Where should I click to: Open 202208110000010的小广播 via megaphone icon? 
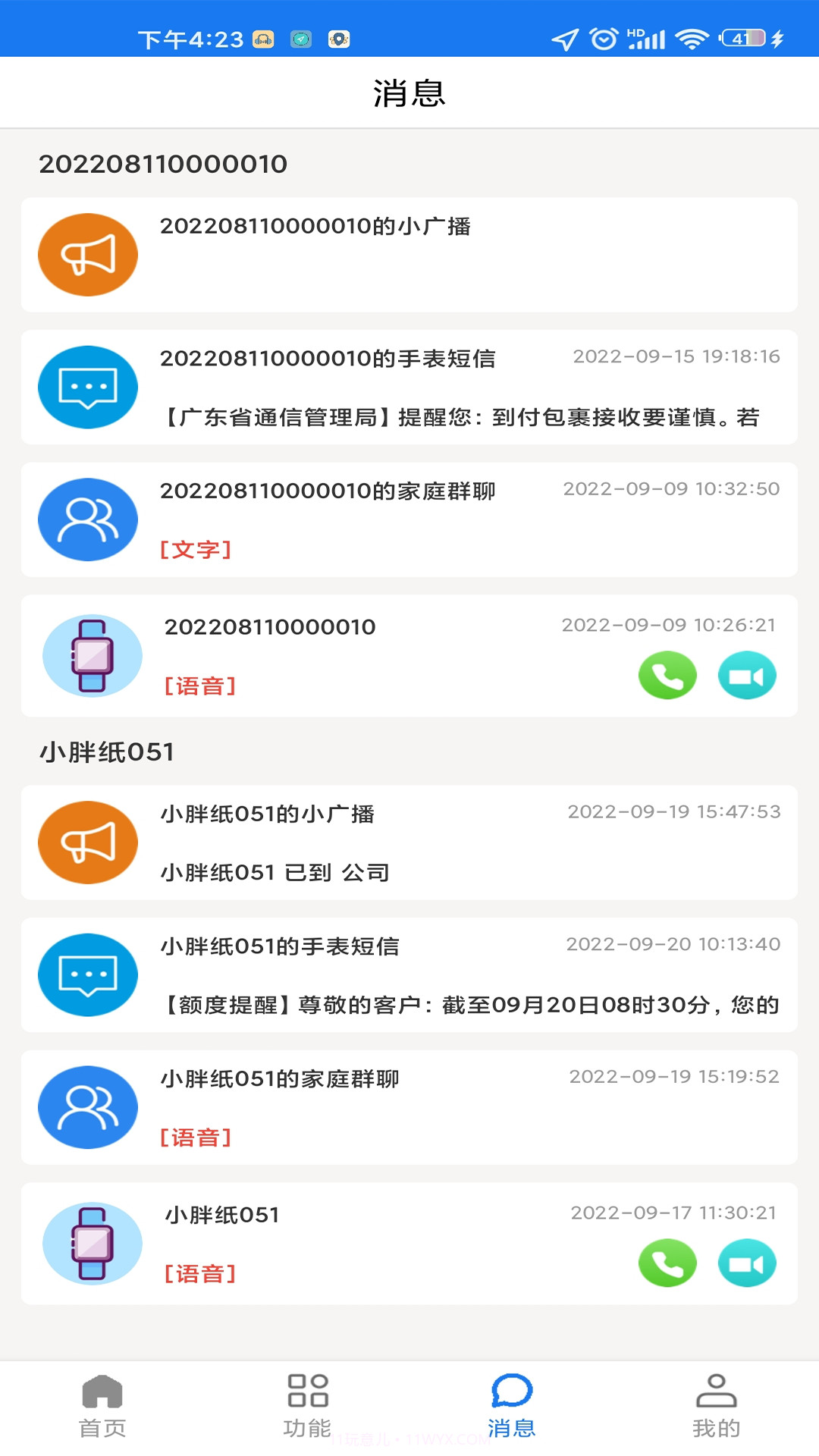pos(87,254)
